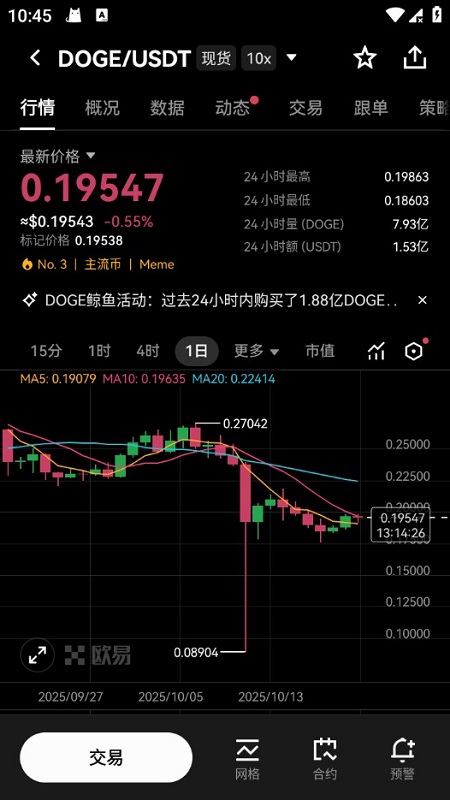
Task: Expand the 更多 interval options
Action: 257,351
